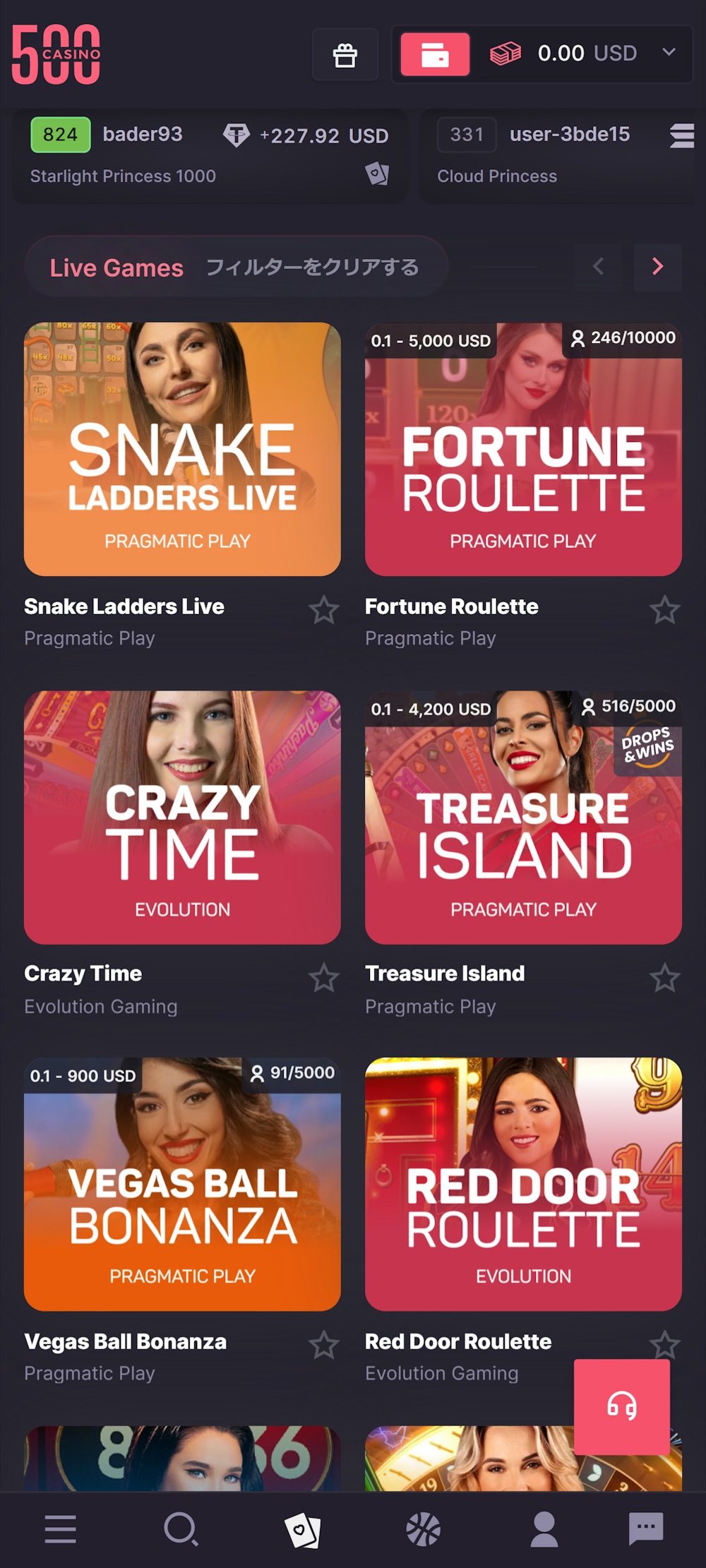Add Fortune Roulette to favorites

point(664,610)
